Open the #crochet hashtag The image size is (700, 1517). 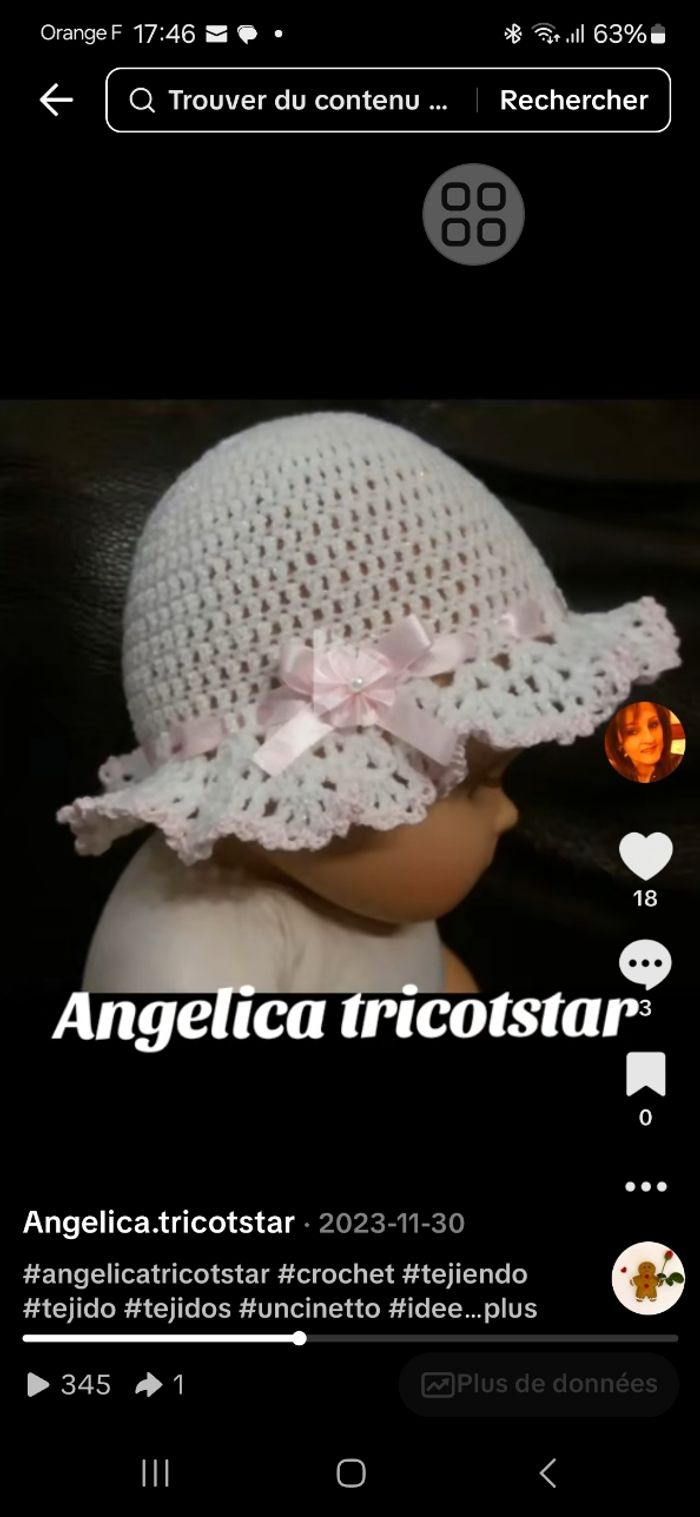pos(336,1274)
